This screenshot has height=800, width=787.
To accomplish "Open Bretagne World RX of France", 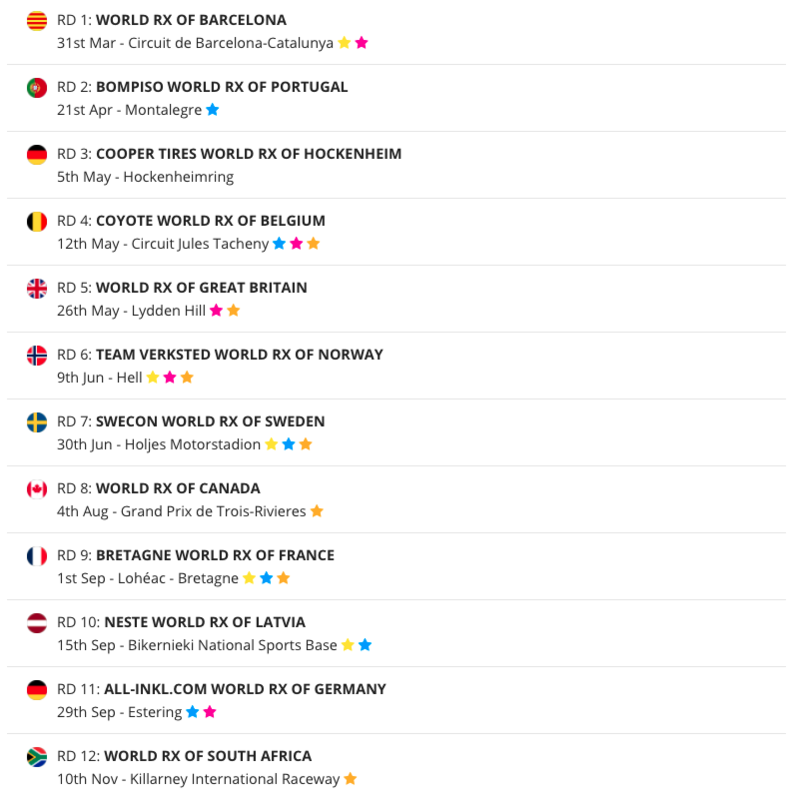I will click(x=214, y=556).
